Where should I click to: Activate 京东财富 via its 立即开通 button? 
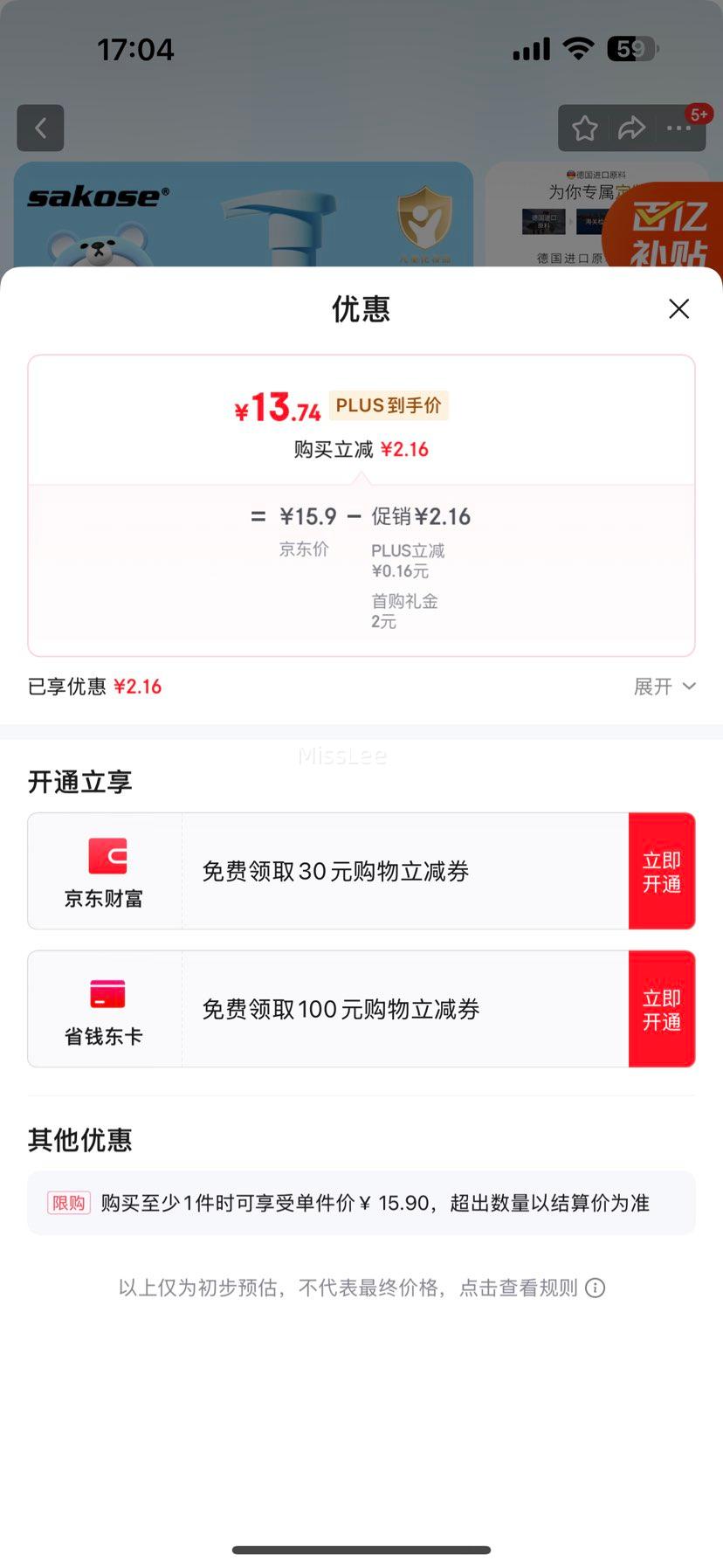(662, 870)
